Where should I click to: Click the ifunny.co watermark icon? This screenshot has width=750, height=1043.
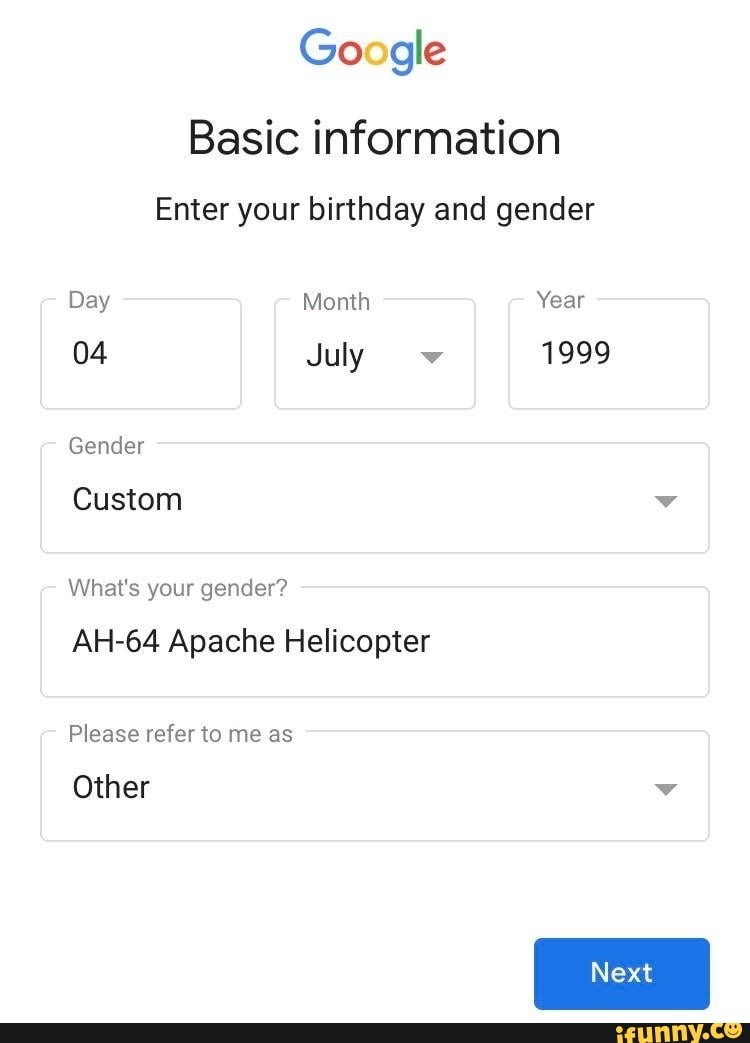click(733, 1031)
